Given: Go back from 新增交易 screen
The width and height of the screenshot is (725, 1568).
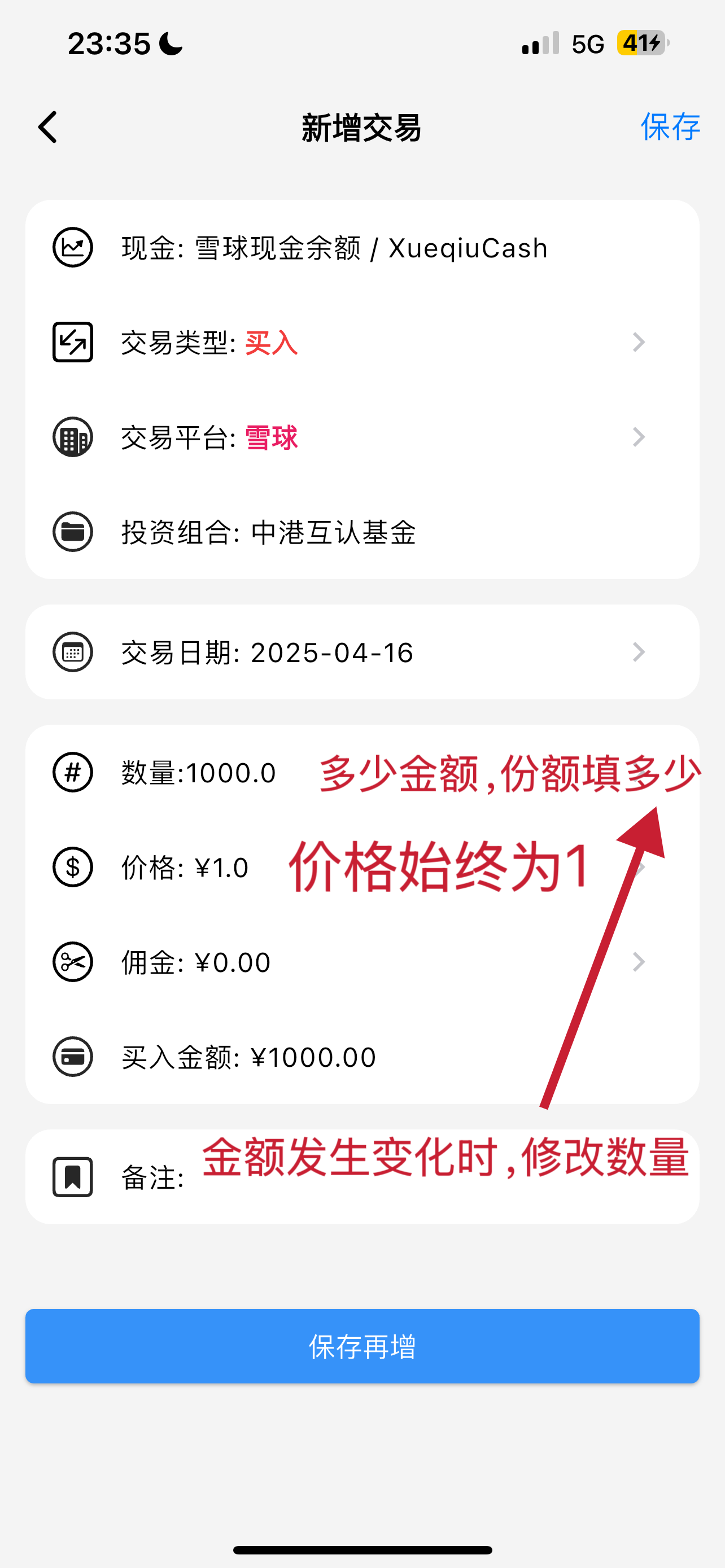Looking at the screenshot, I should tap(47, 127).
